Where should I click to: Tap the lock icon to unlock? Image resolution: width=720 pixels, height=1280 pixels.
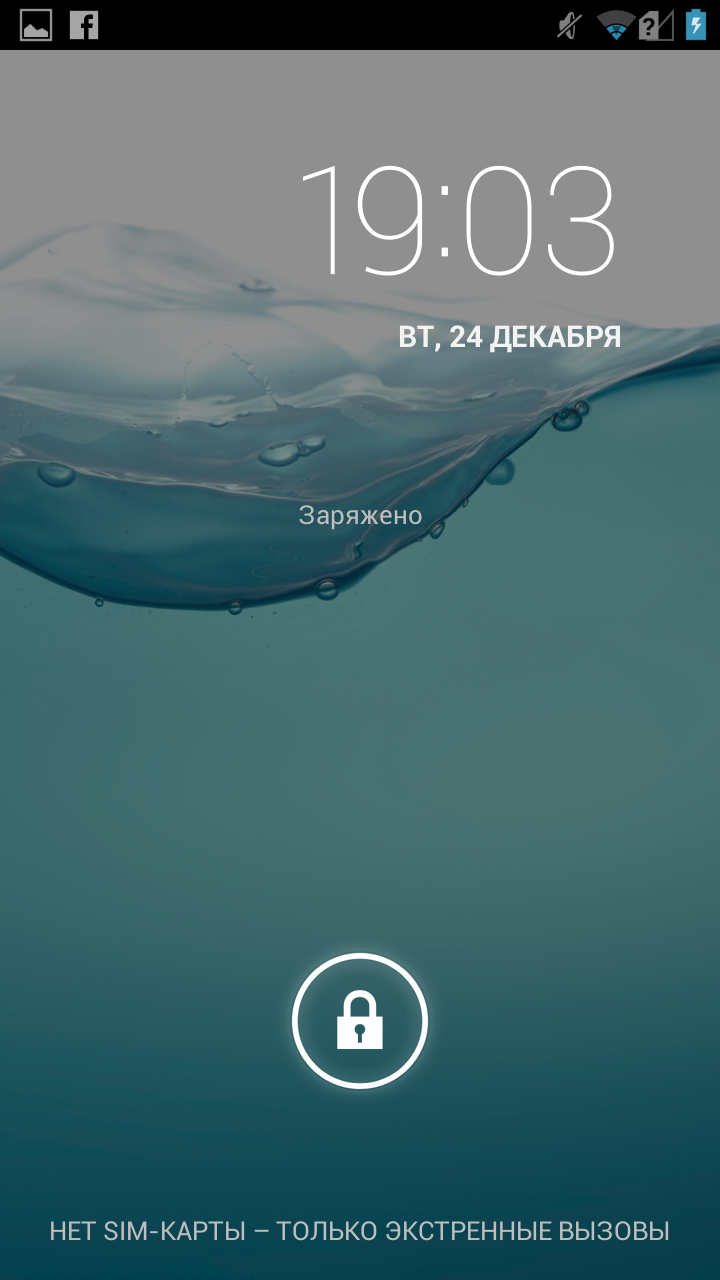(360, 1021)
